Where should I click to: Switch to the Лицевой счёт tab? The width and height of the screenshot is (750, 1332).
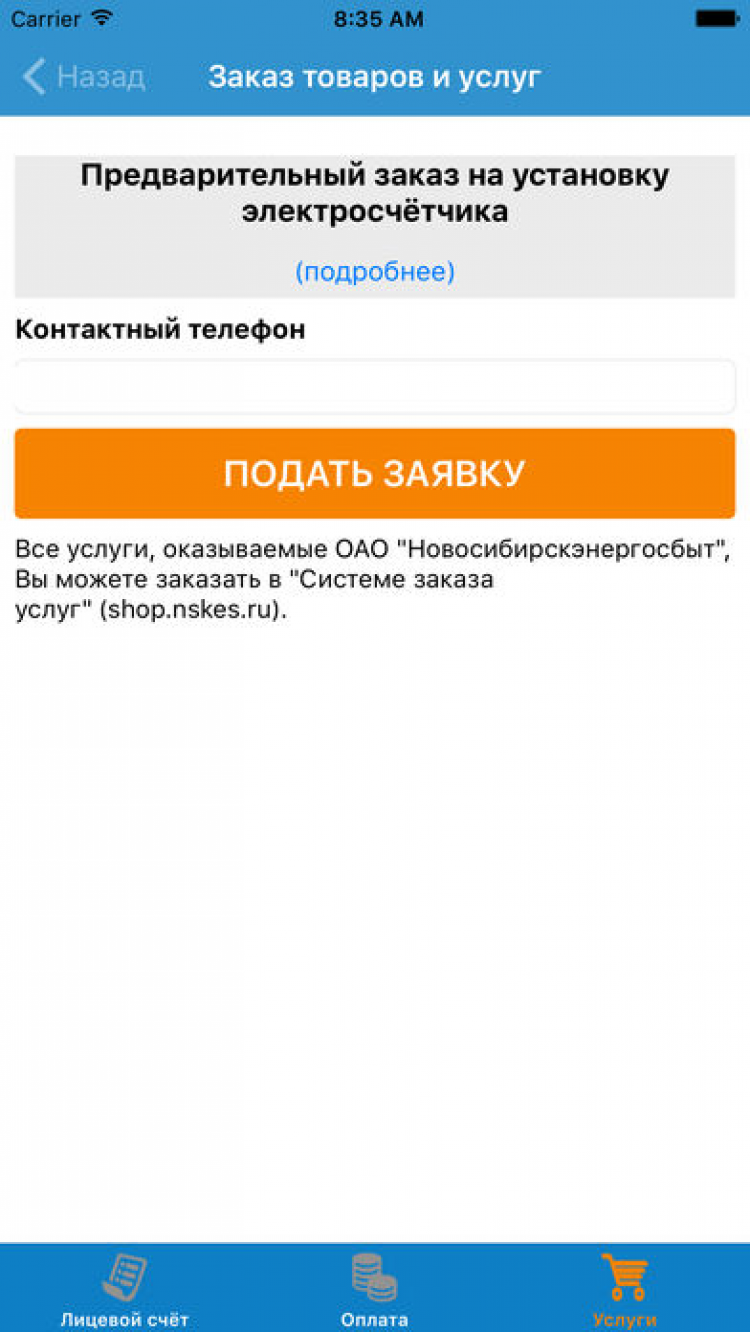124,1290
